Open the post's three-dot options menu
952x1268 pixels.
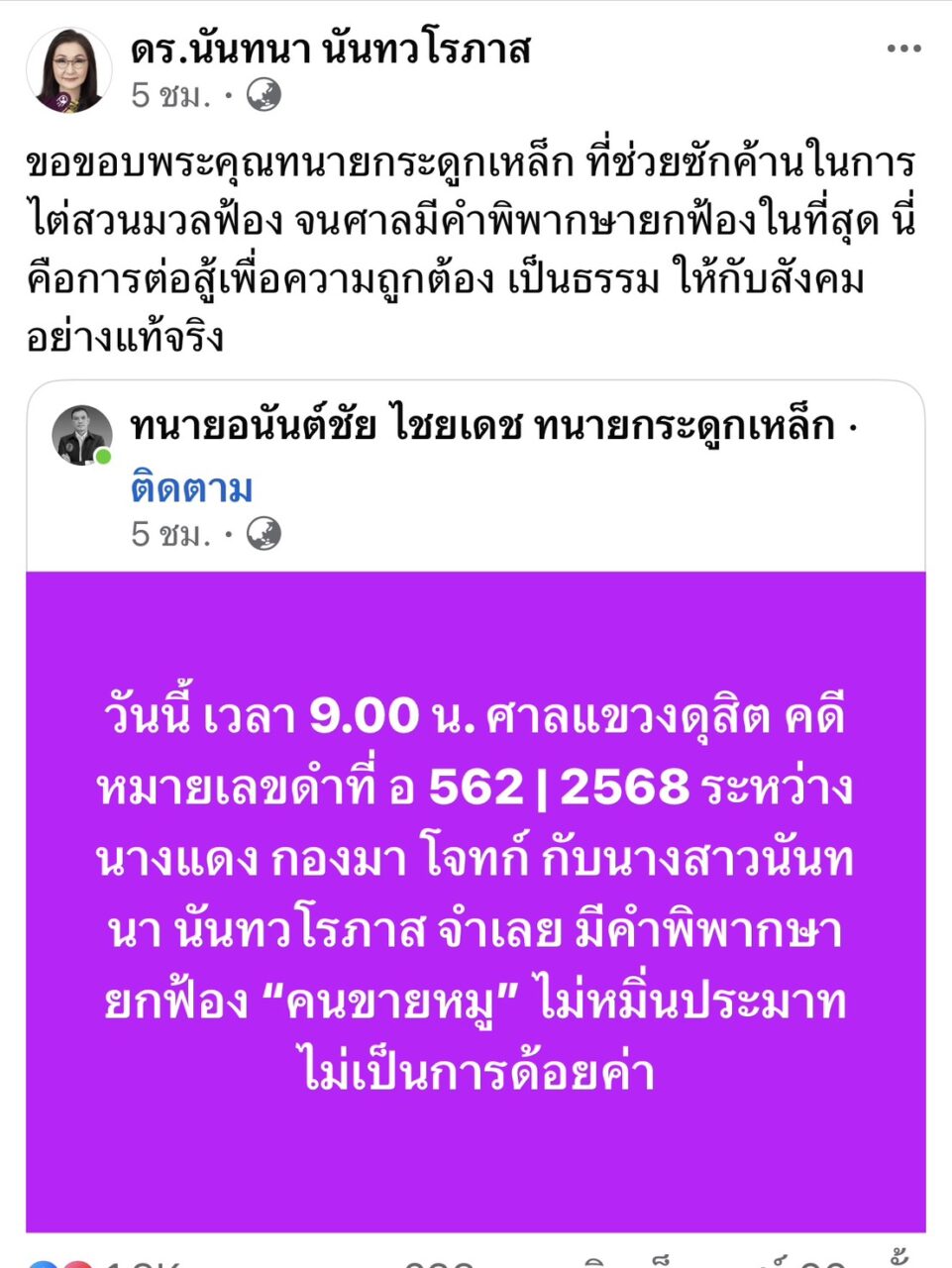coord(903,50)
